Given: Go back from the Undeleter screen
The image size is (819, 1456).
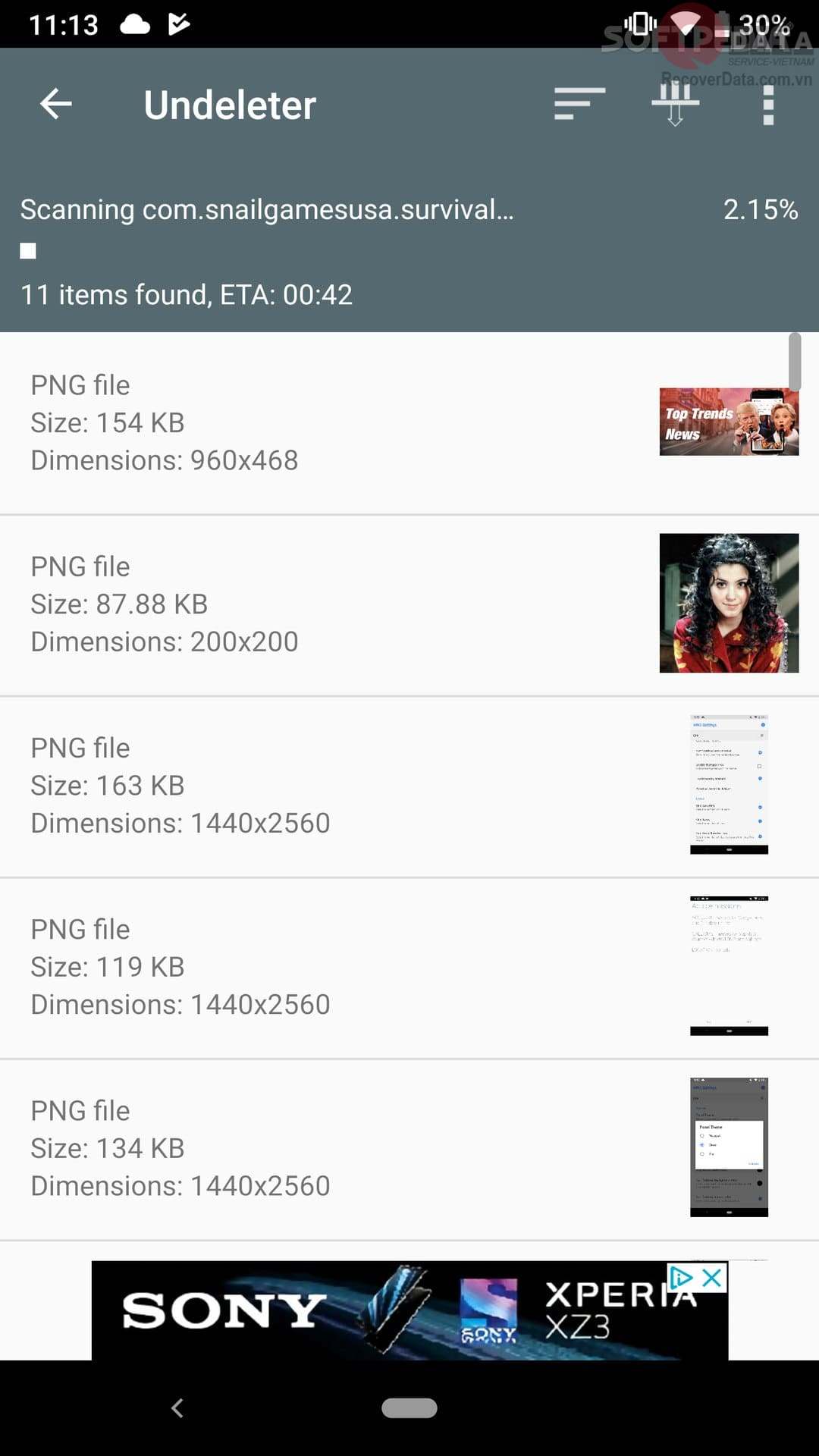Looking at the screenshot, I should 56,104.
